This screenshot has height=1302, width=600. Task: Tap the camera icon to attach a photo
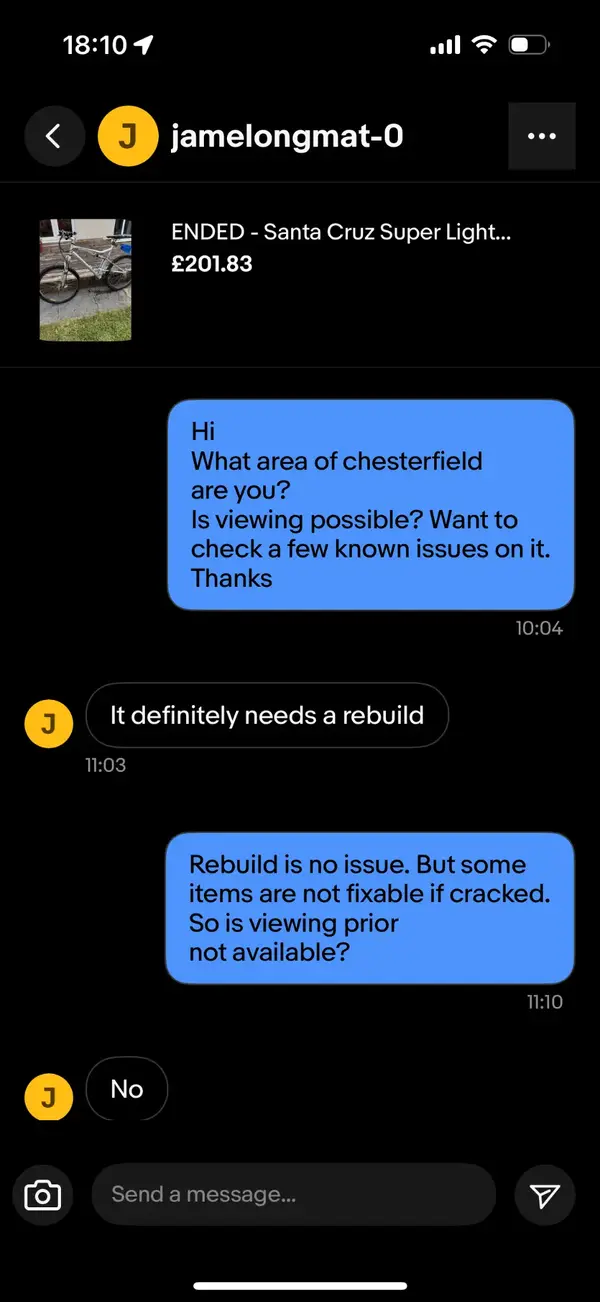(x=42, y=1195)
